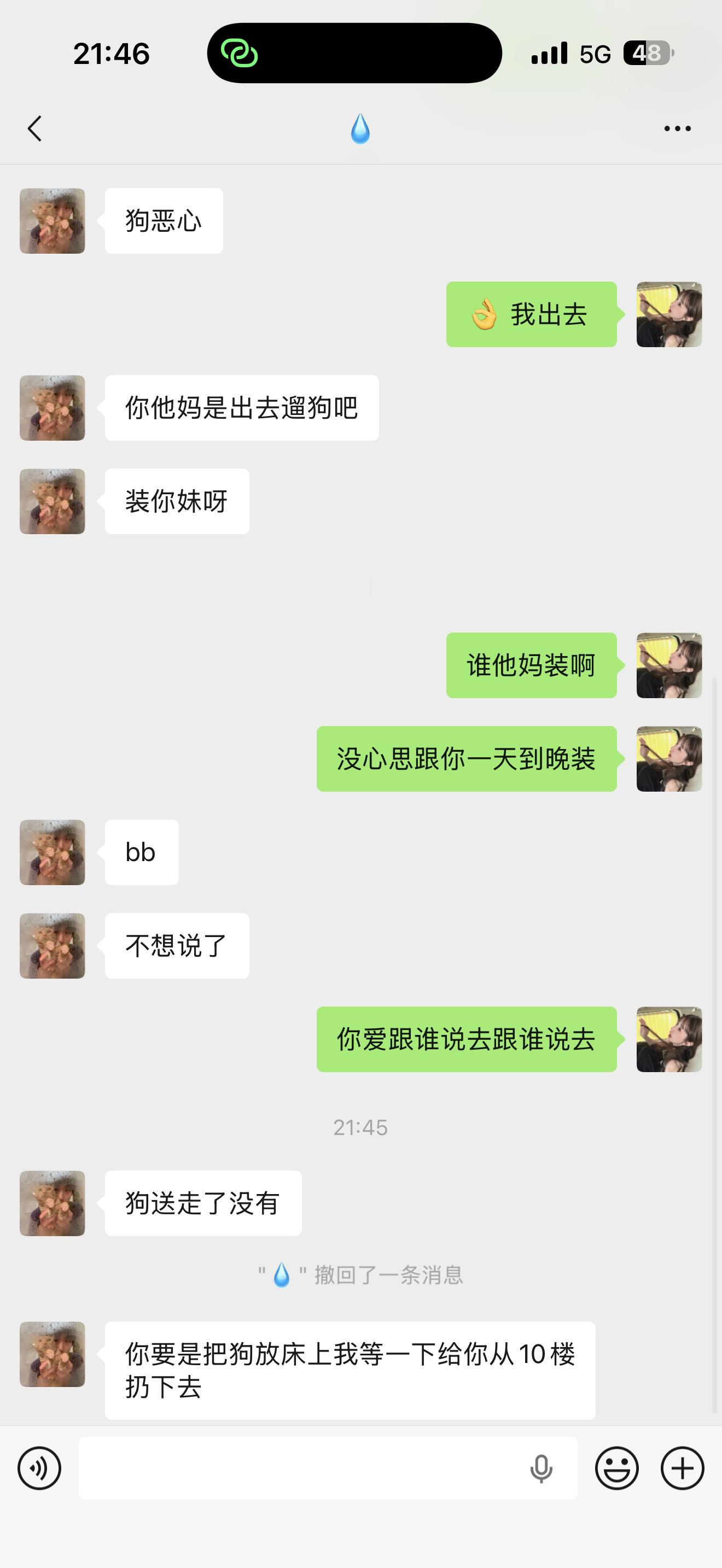Tap the 💧 contact name in the header
The height and width of the screenshot is (1568, 722).
(360, 128)
